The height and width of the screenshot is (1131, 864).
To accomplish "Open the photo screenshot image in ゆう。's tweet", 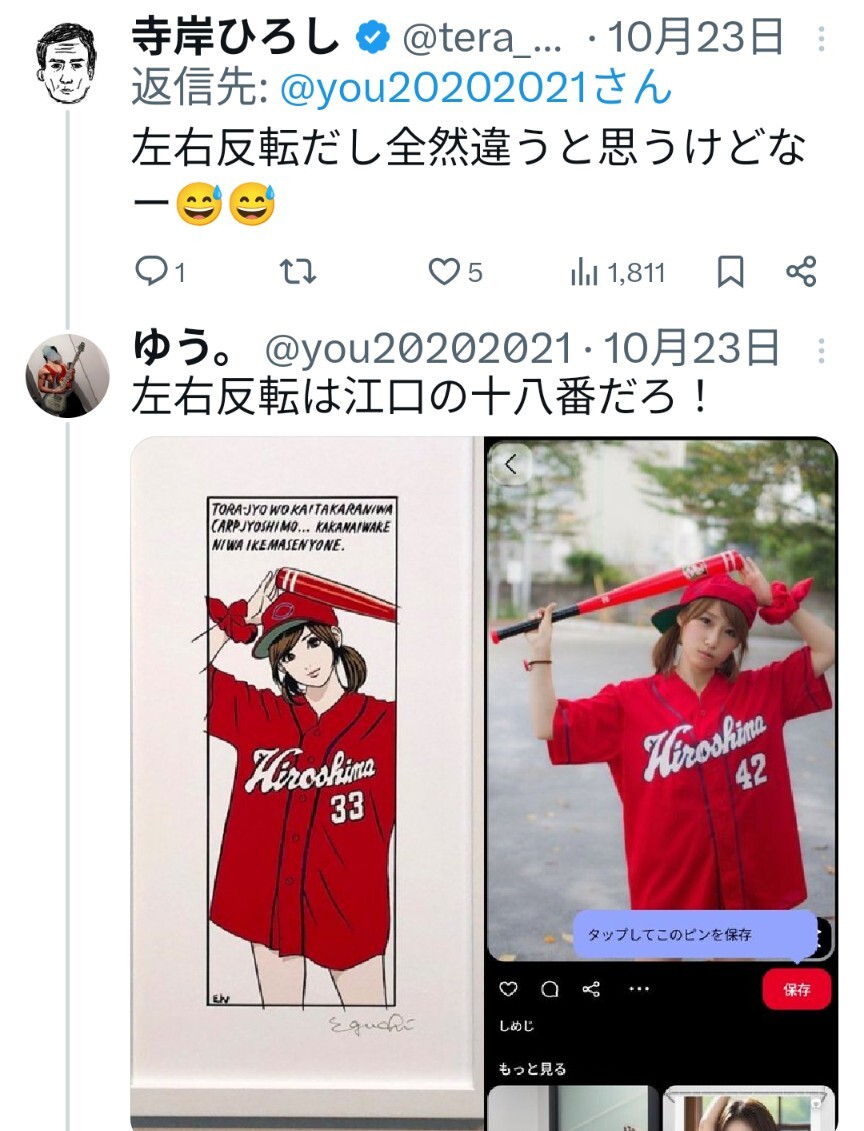I will pyautogui.click(x=661, y=780).
